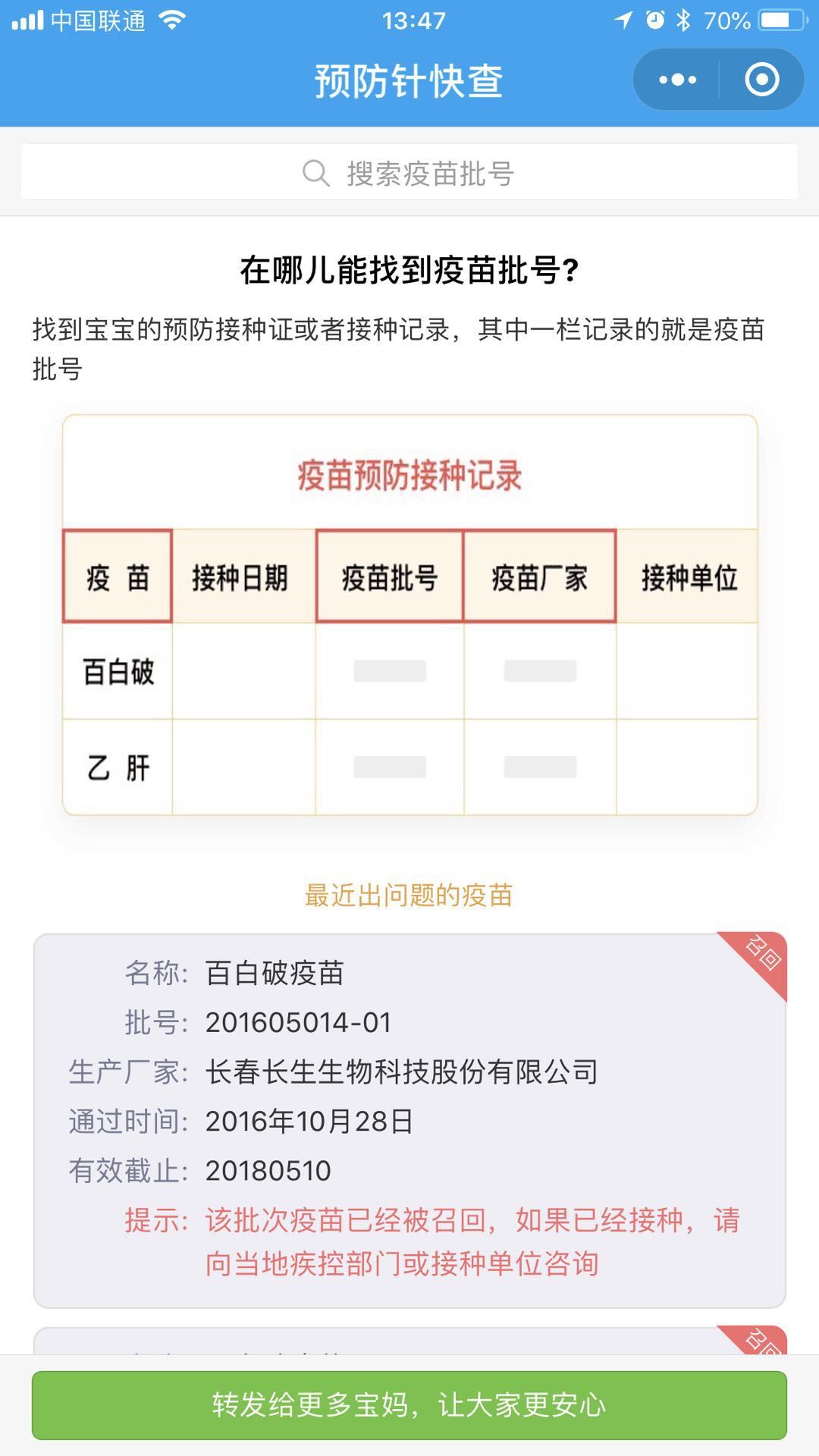Open the recalled 百白破疫苗 batch 201605014-01 card

[x=409, y=1119]
